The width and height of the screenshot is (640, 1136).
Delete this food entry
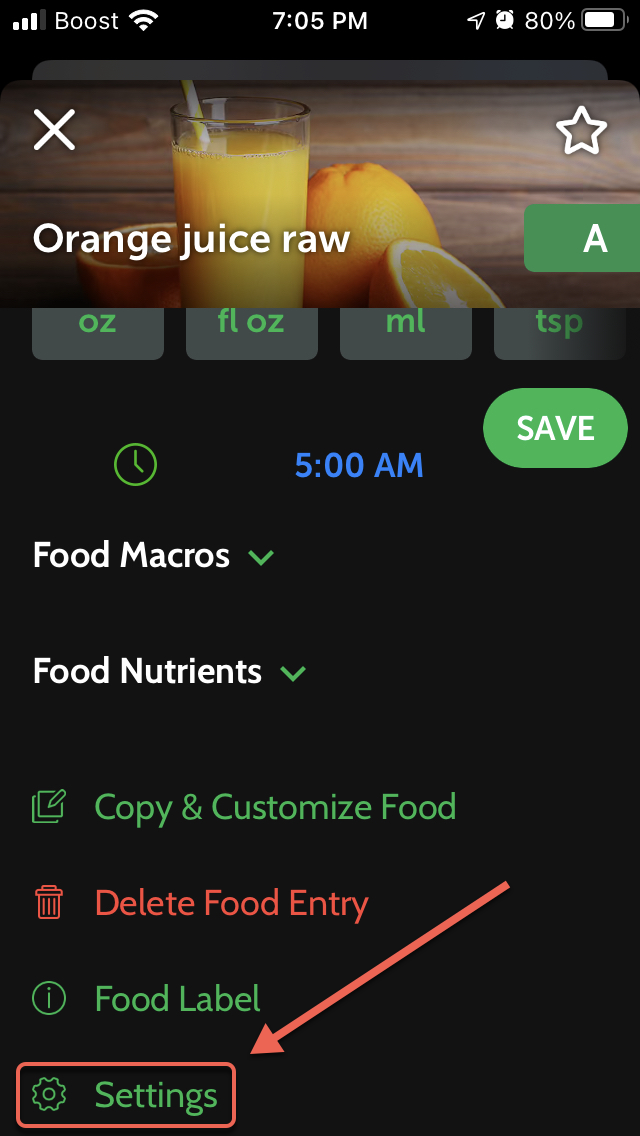(201, 903)
